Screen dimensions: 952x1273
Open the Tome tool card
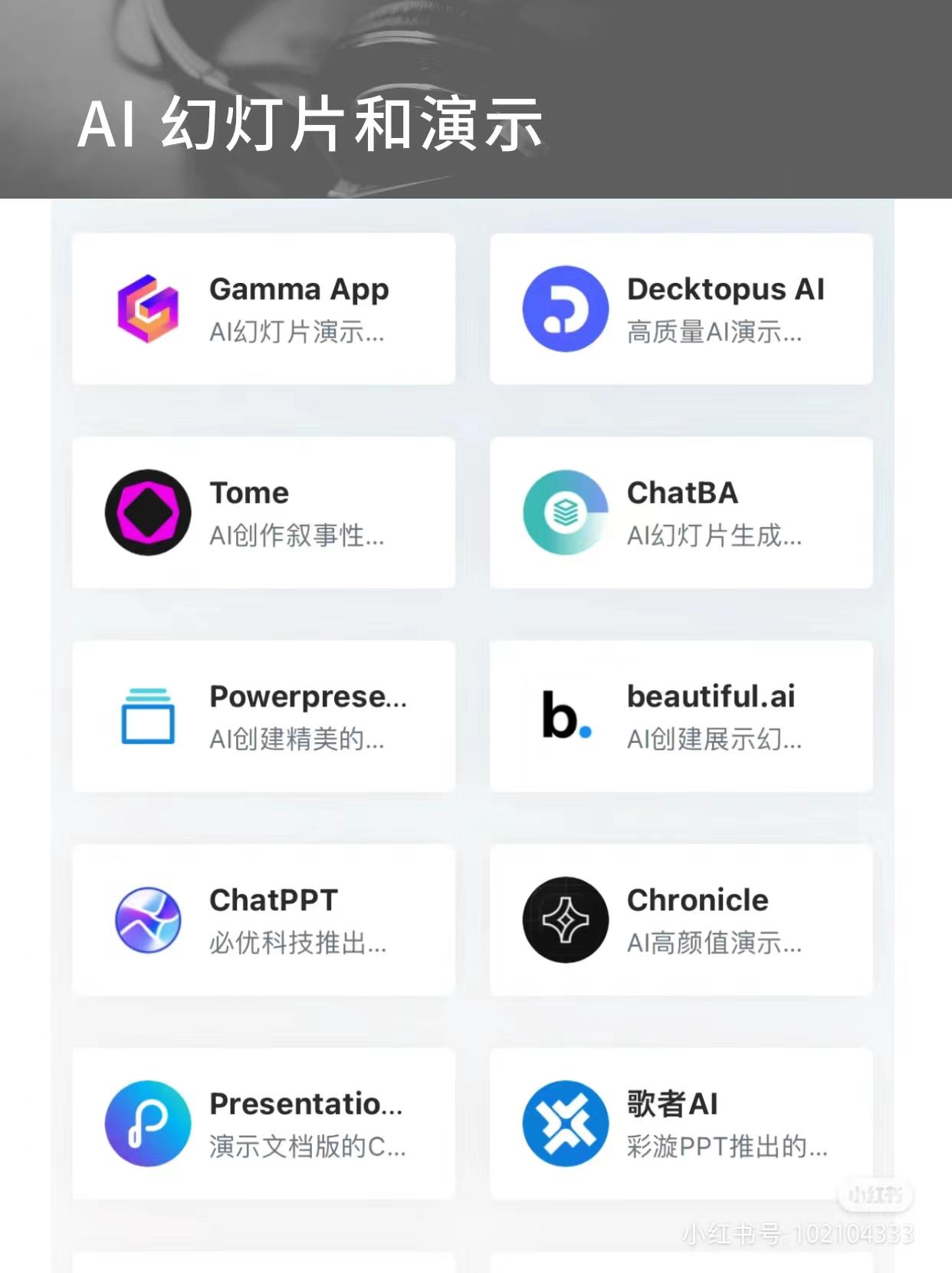(263, 512)
